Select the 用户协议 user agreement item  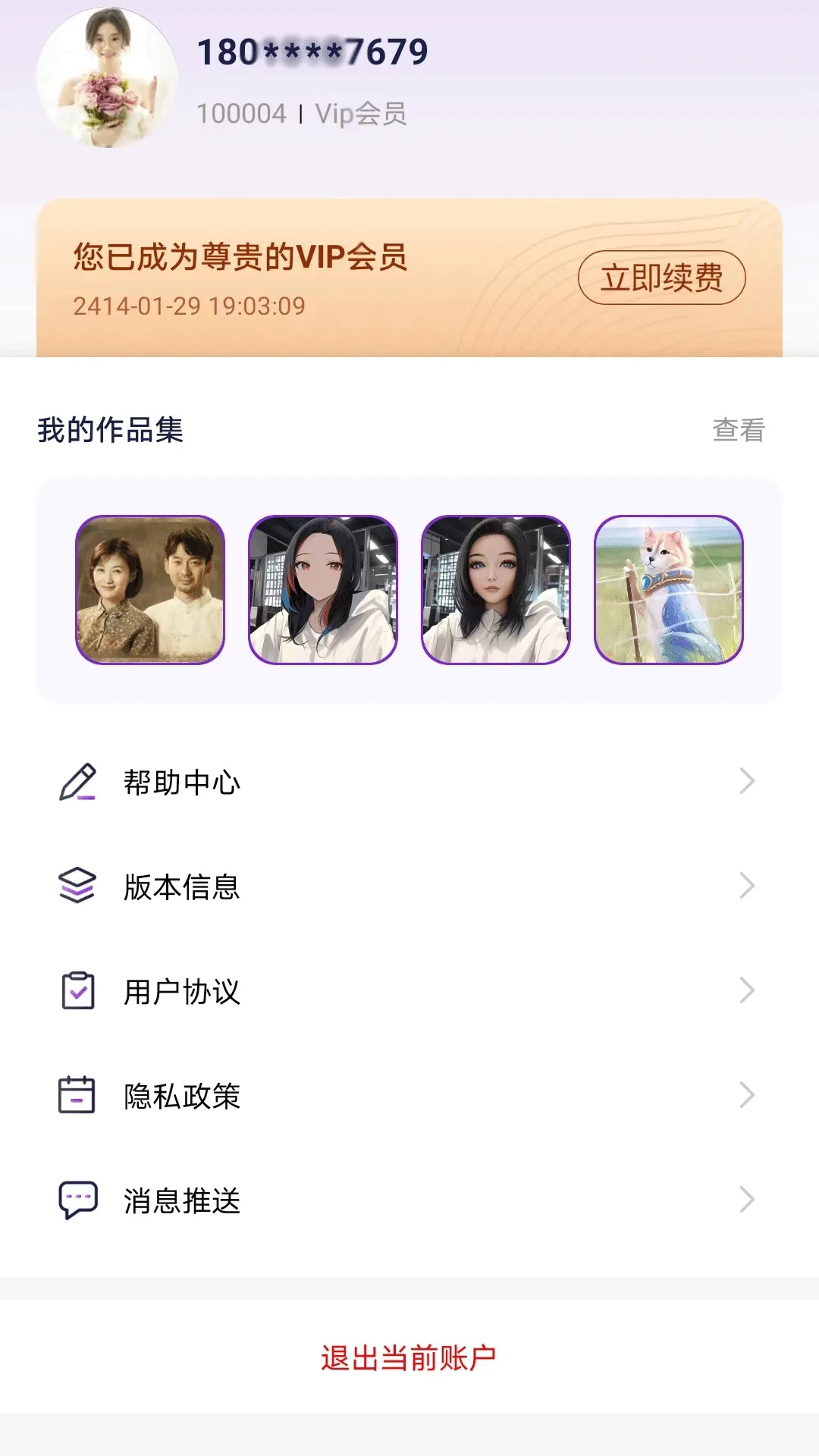point(180,992)
